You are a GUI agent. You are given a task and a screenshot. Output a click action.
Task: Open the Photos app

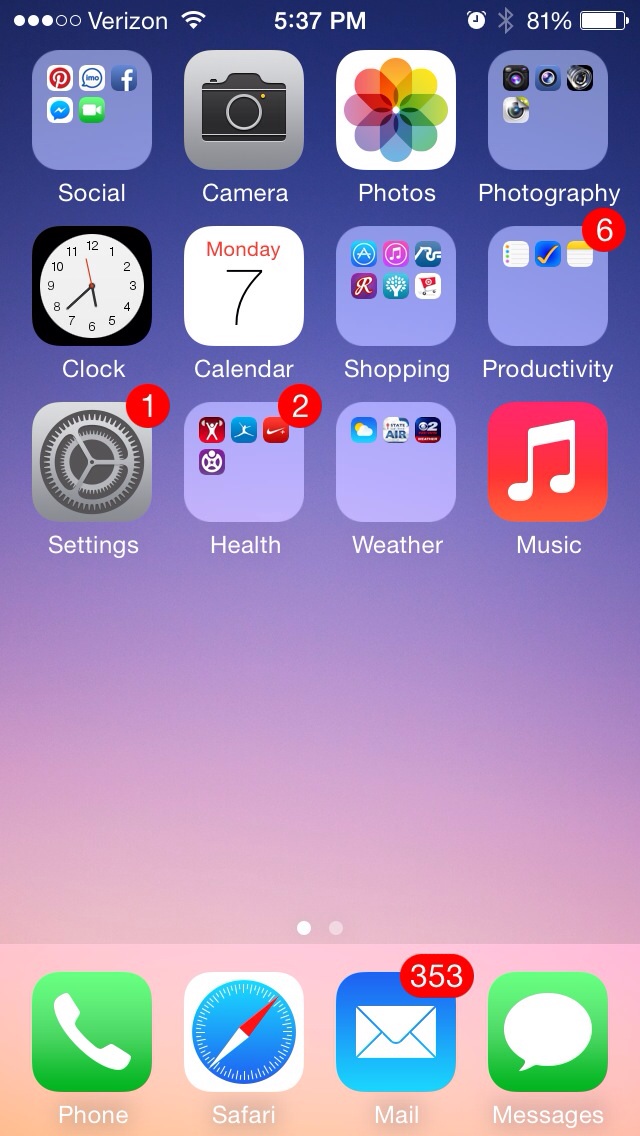click(x=396, y=110)
